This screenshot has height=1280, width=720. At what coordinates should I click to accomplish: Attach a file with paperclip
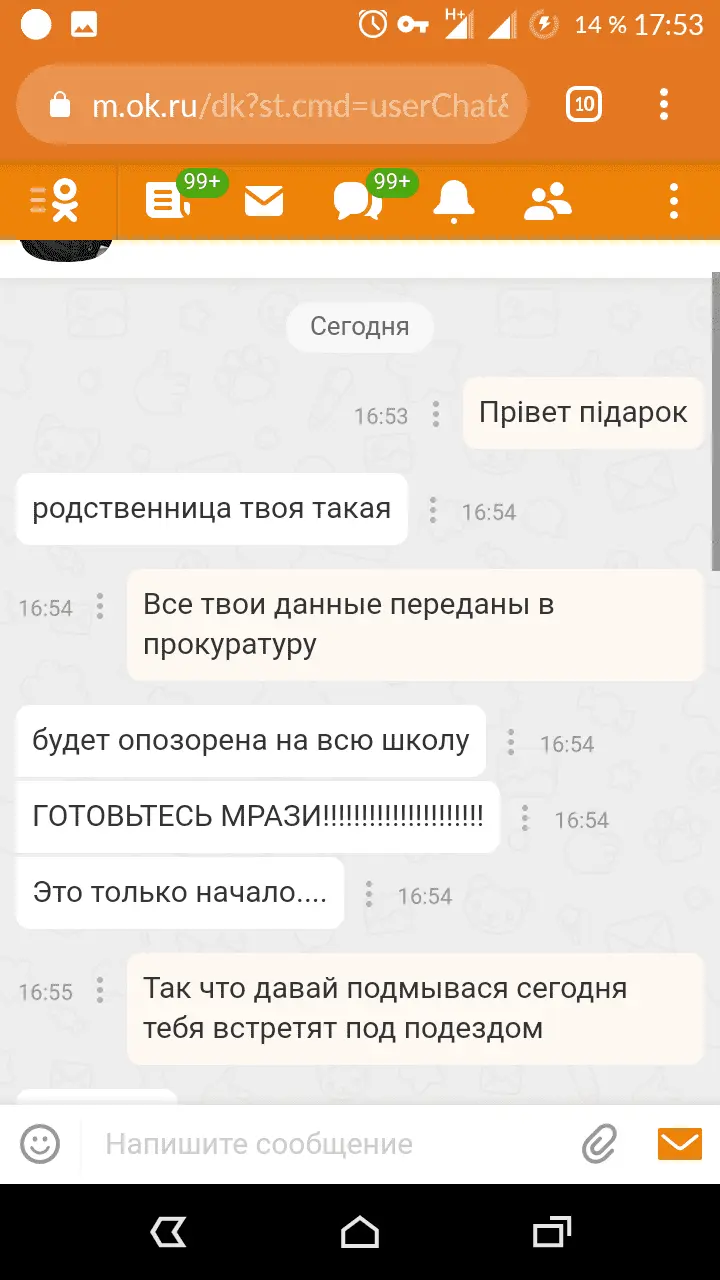(600, 1143)
